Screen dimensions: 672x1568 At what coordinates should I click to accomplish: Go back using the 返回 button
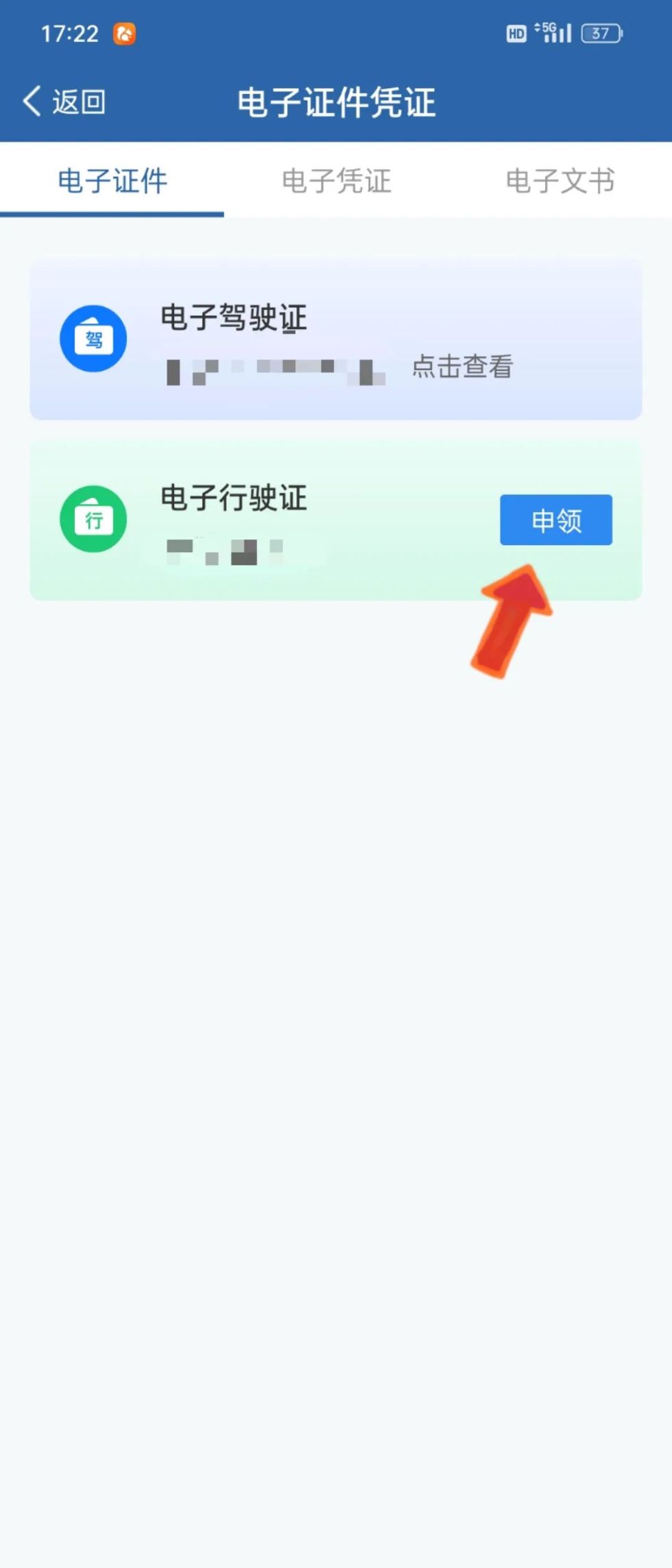(x=64, y=102)
